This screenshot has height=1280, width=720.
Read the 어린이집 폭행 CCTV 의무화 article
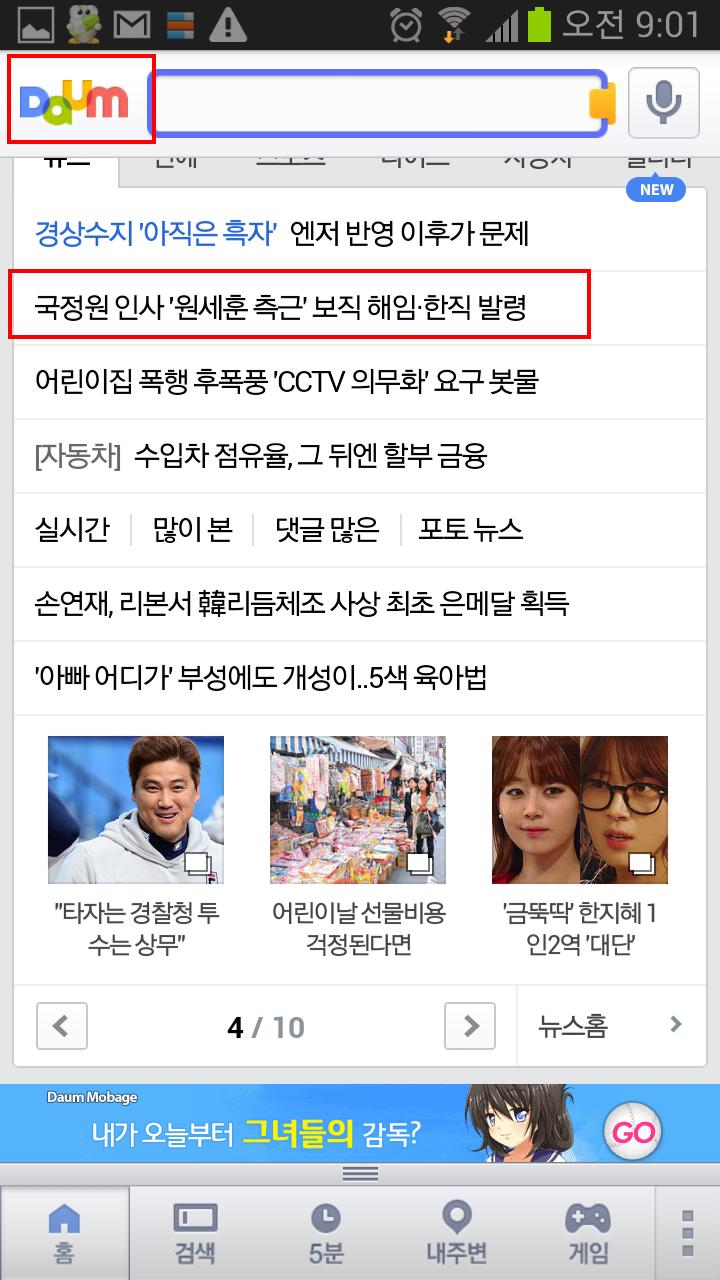pyautogui.click(x=286, y=381)
